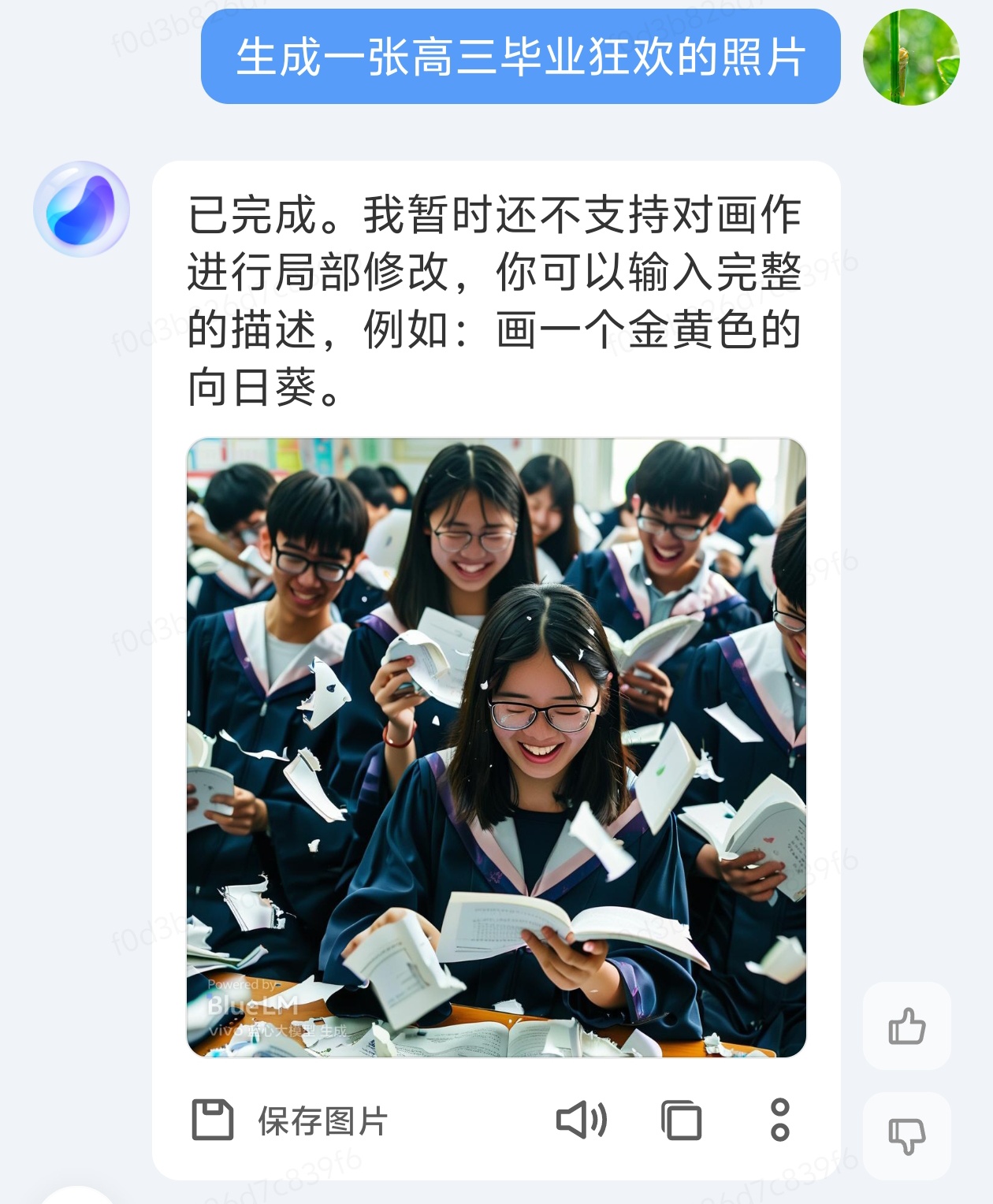Tap 保存图片 to save the image
Screen dimensions: 993x1204
290,1120
